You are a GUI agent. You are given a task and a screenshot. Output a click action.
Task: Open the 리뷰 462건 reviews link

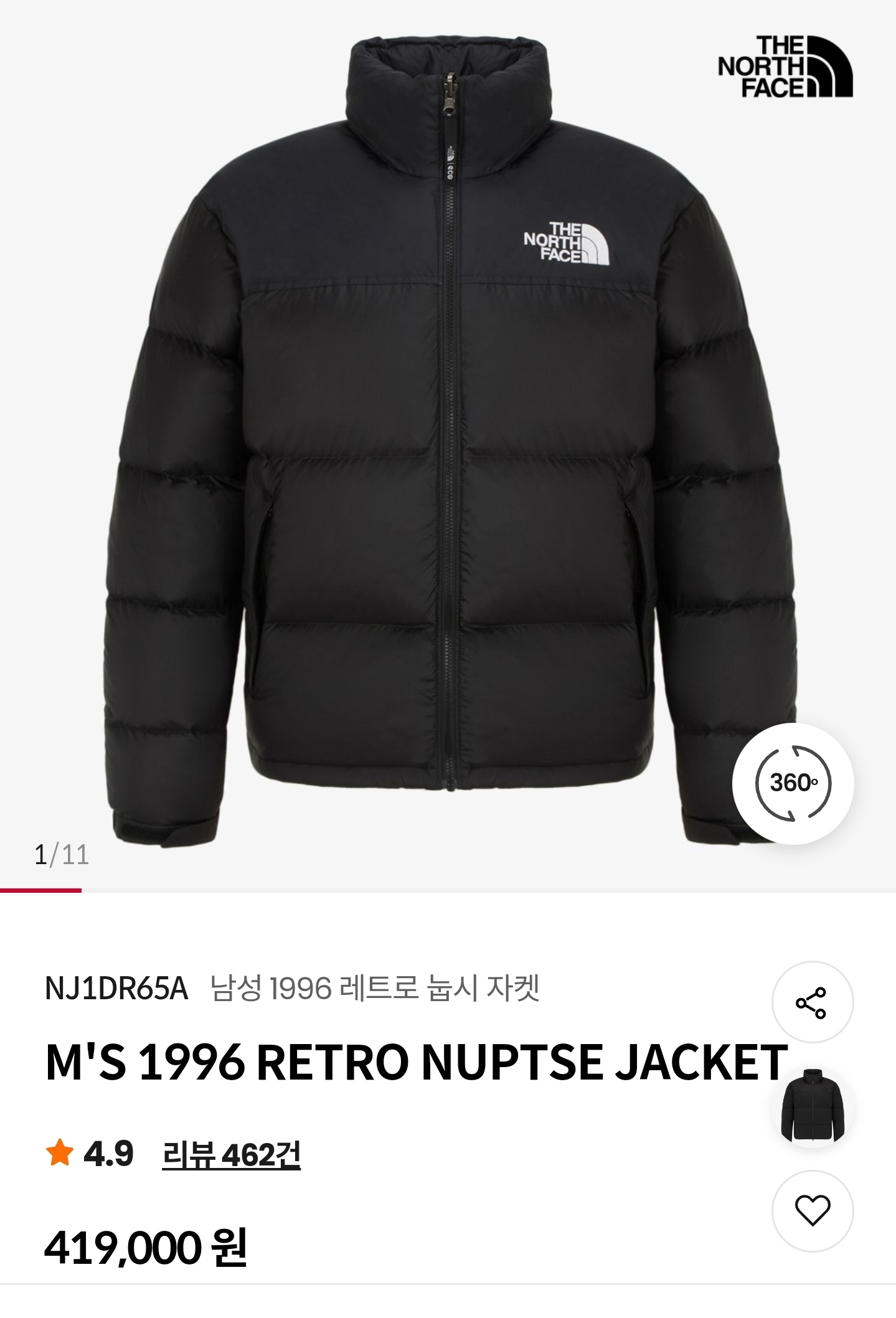pyautogui.click(x=231, y=1155)
